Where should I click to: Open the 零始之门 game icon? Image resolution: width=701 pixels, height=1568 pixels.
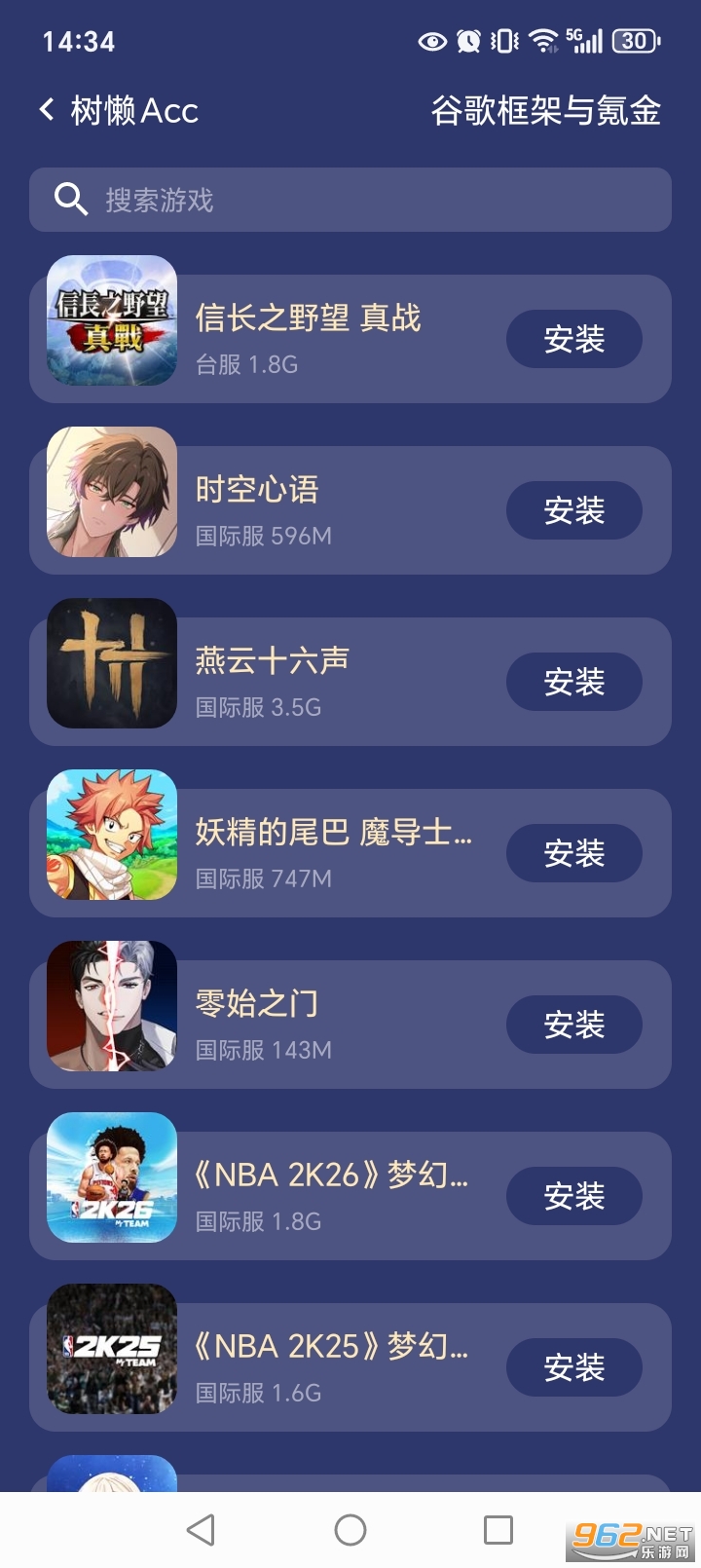click(x=111, y=1008)
